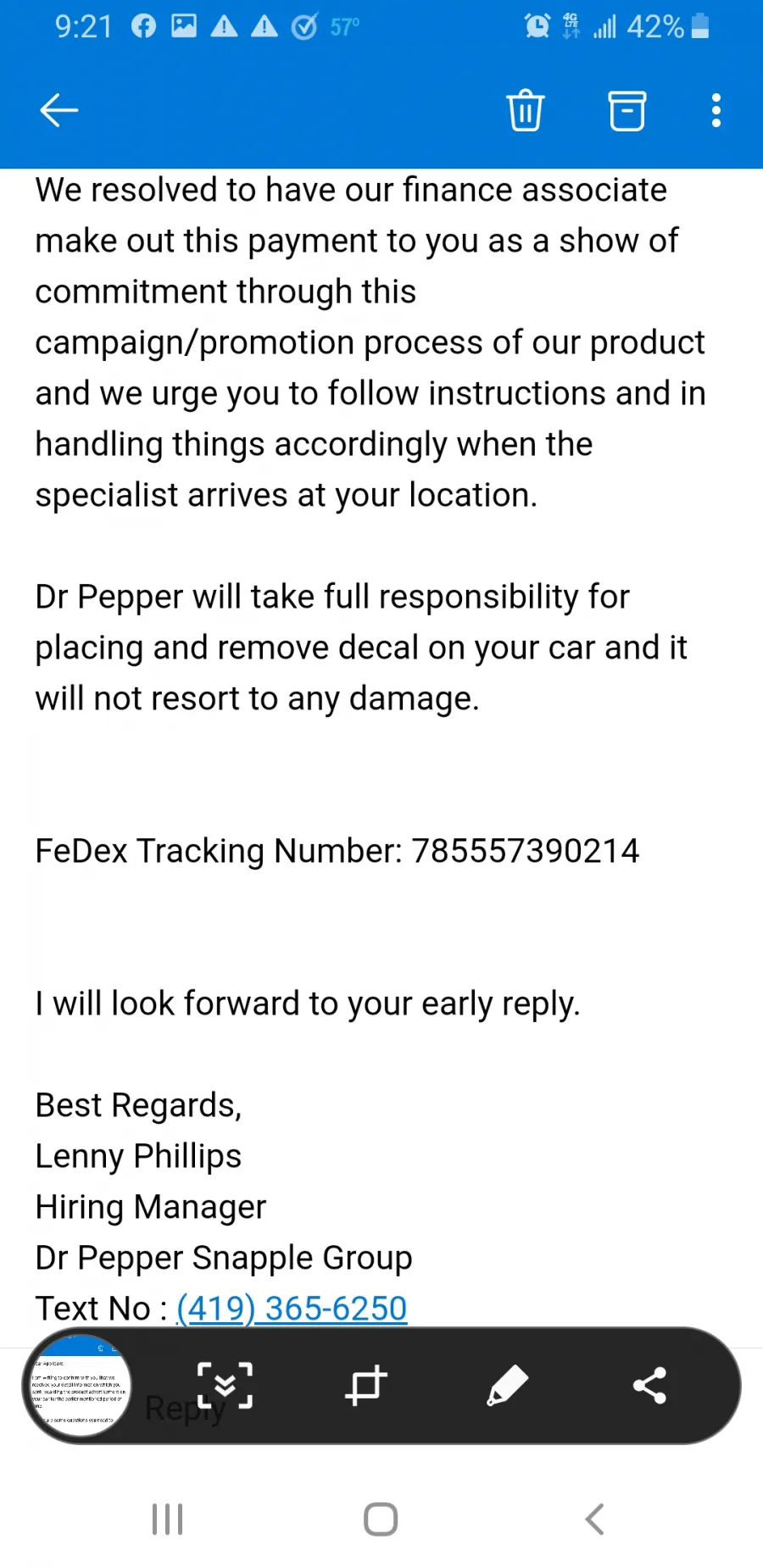This screenshot has width=763, height=1568.
Task: Open the three-dot overflow menu
Action: pos(716,110)
